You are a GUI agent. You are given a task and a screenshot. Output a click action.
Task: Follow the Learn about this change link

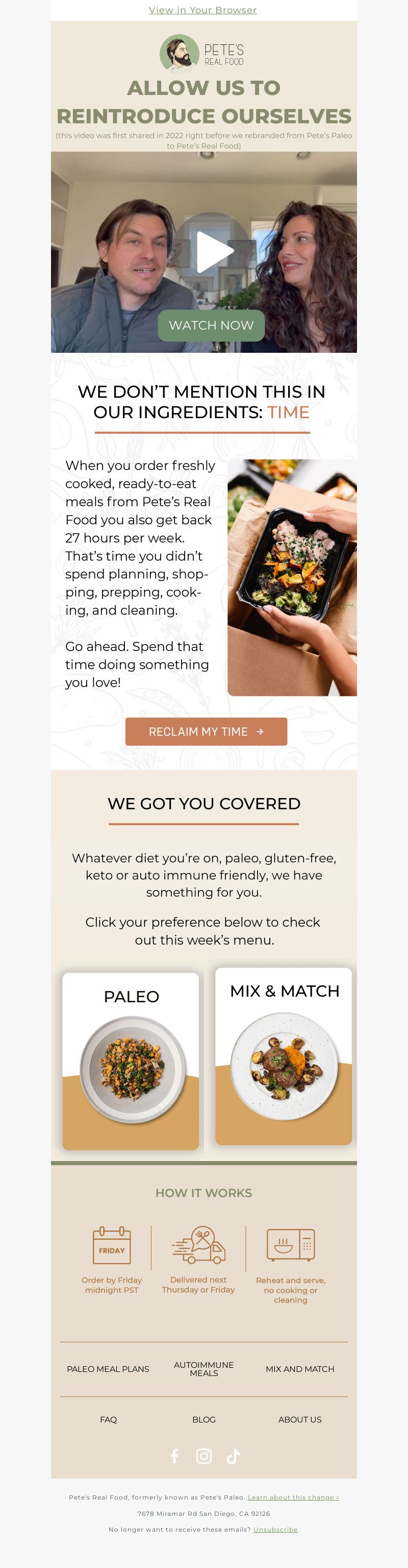(x=293, y=1497)
